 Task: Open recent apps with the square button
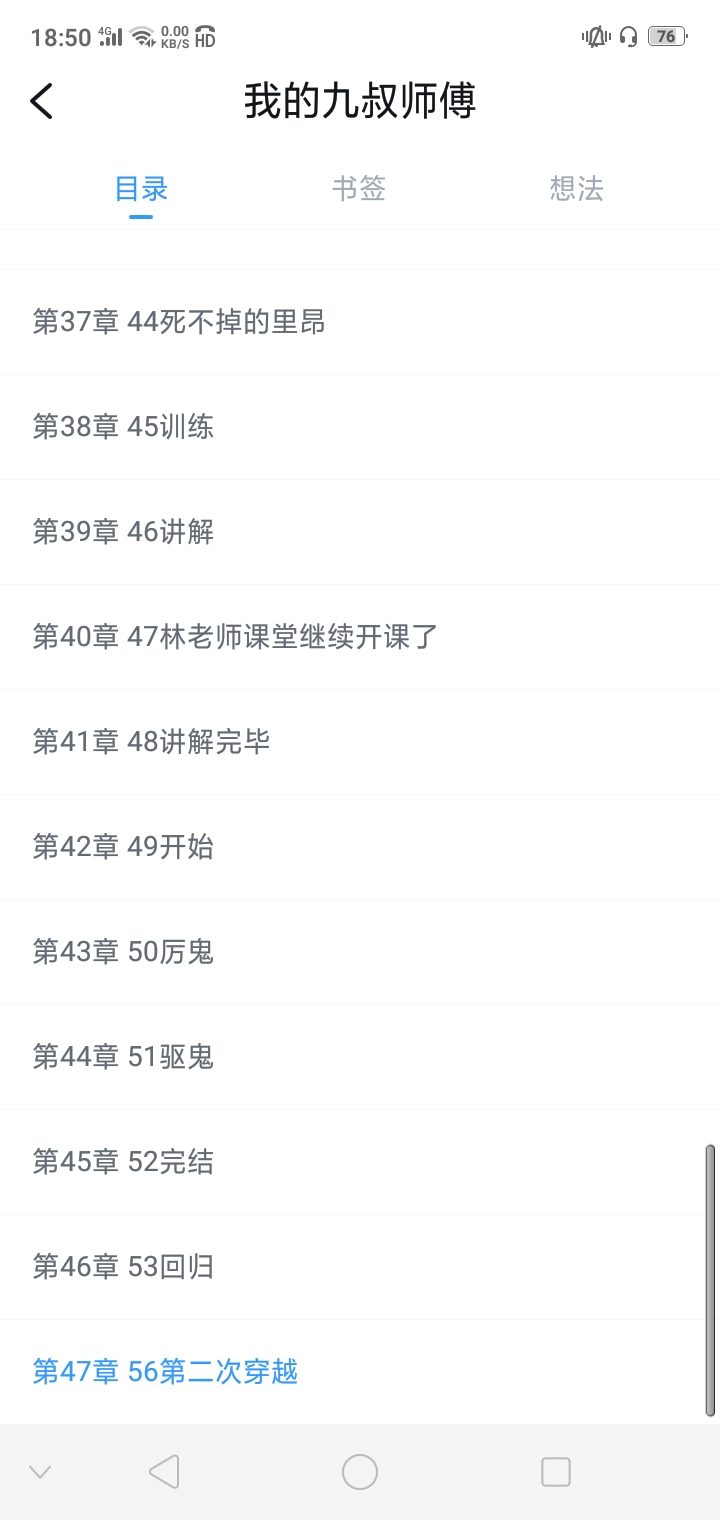click(x=556, y=1472)
